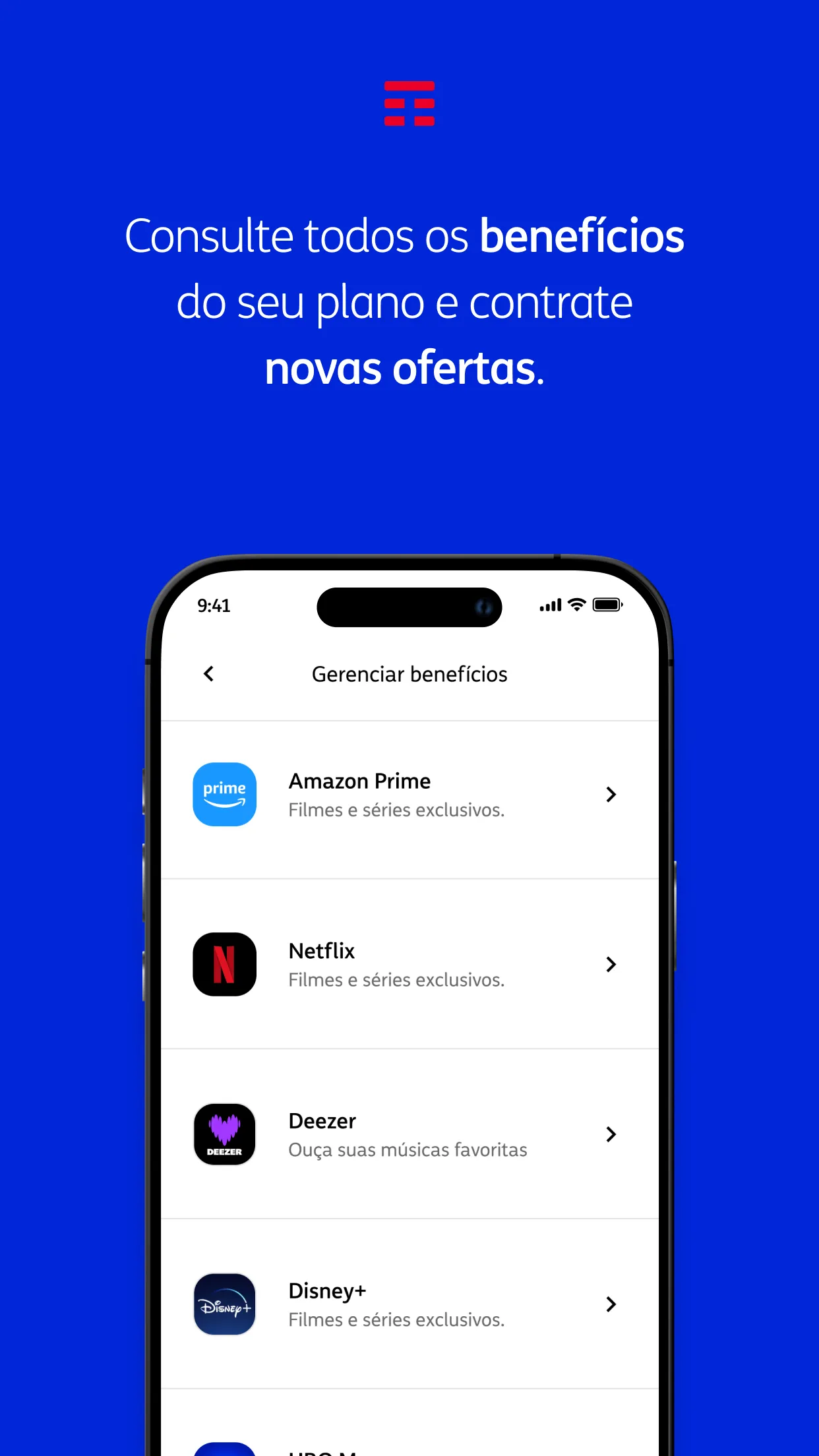Select the Amazon Prime app icon
Viewport: 819px width, 1456px height.
point(225,794)
